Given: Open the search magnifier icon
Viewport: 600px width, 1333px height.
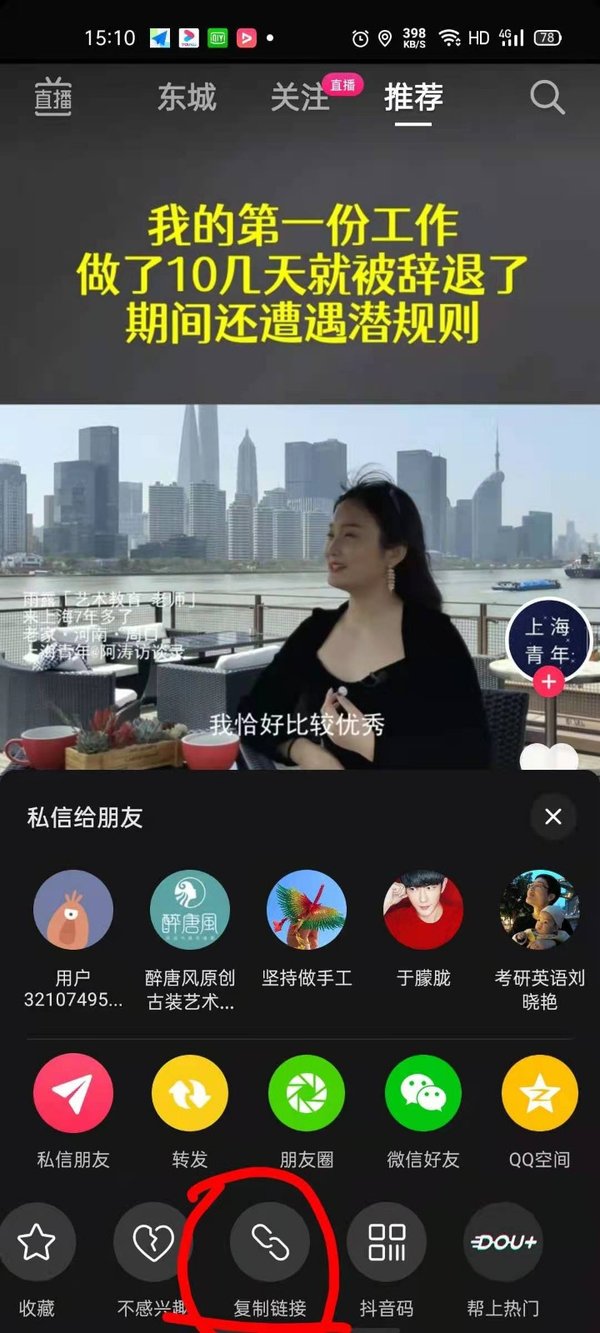Looking at the screenshot, I should pos(547,98).
